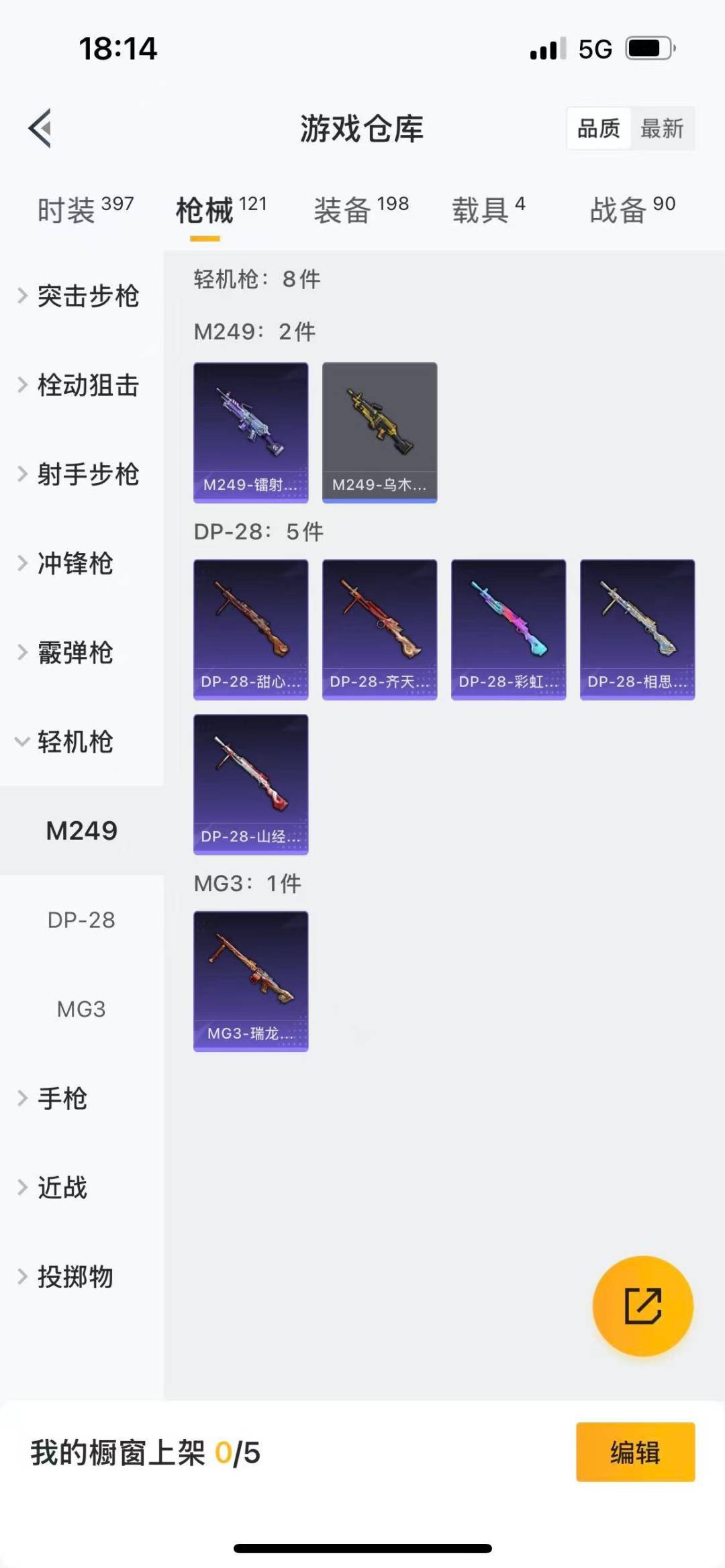Open the MG3-瑞龙 skin tile
The width and height of the screenshot is (725, 1568).
tap(250, 981)
